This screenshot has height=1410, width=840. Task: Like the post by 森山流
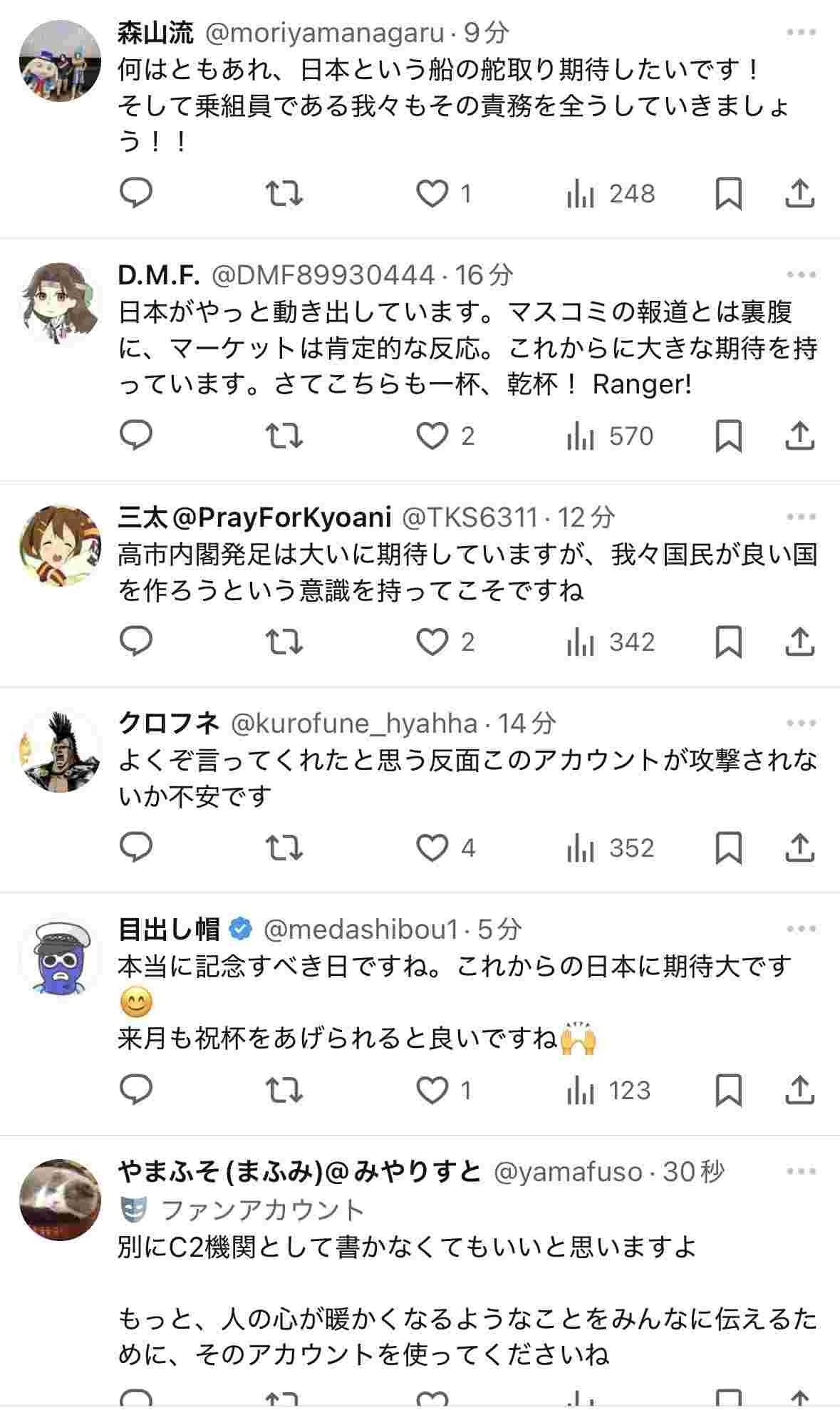432,193
